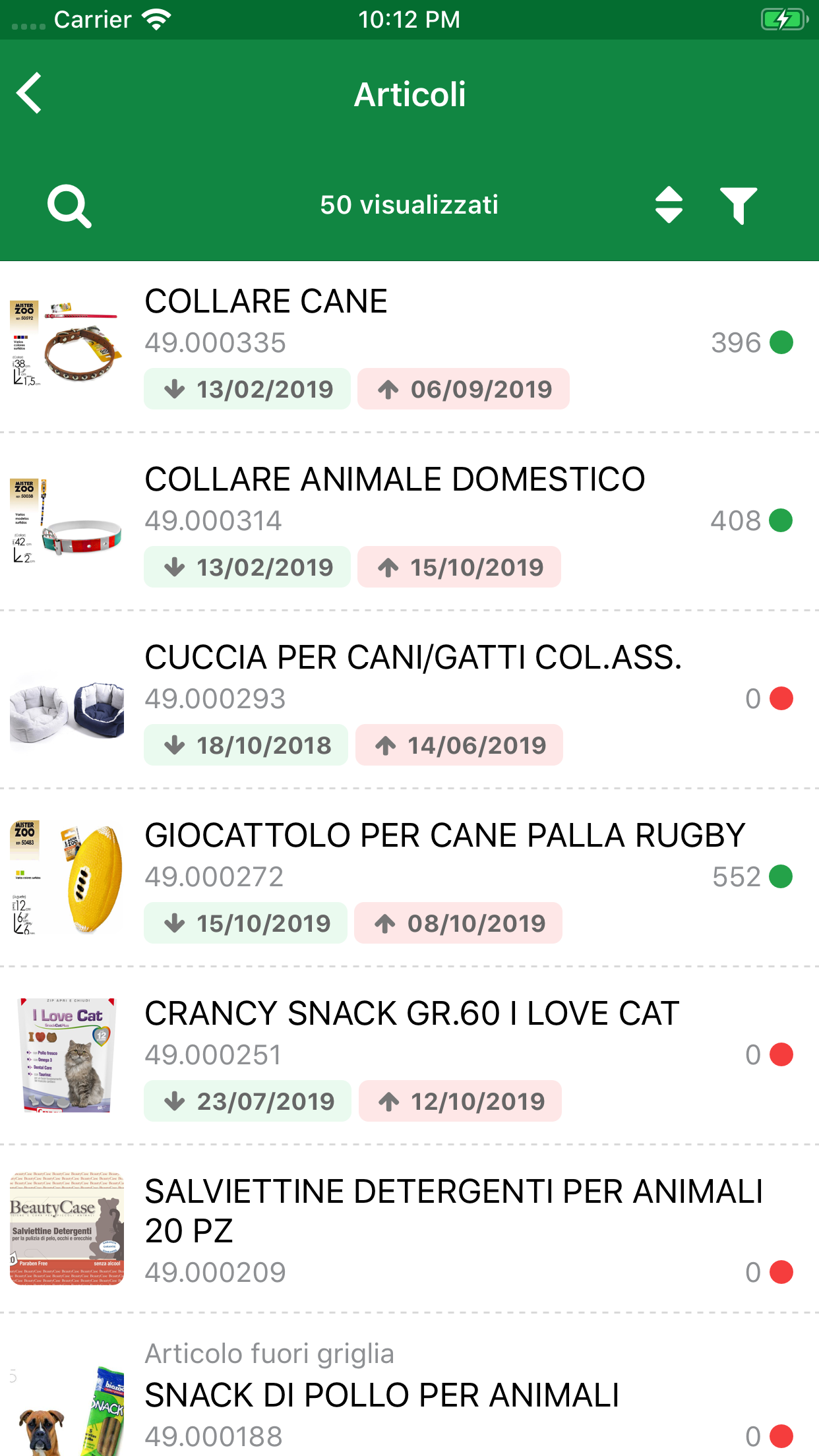Viewport: 819px width, 1456px height.
Task: Tap the up-arrow date badge on CRANCY SNACK
Action: [x=460, y=1101]
